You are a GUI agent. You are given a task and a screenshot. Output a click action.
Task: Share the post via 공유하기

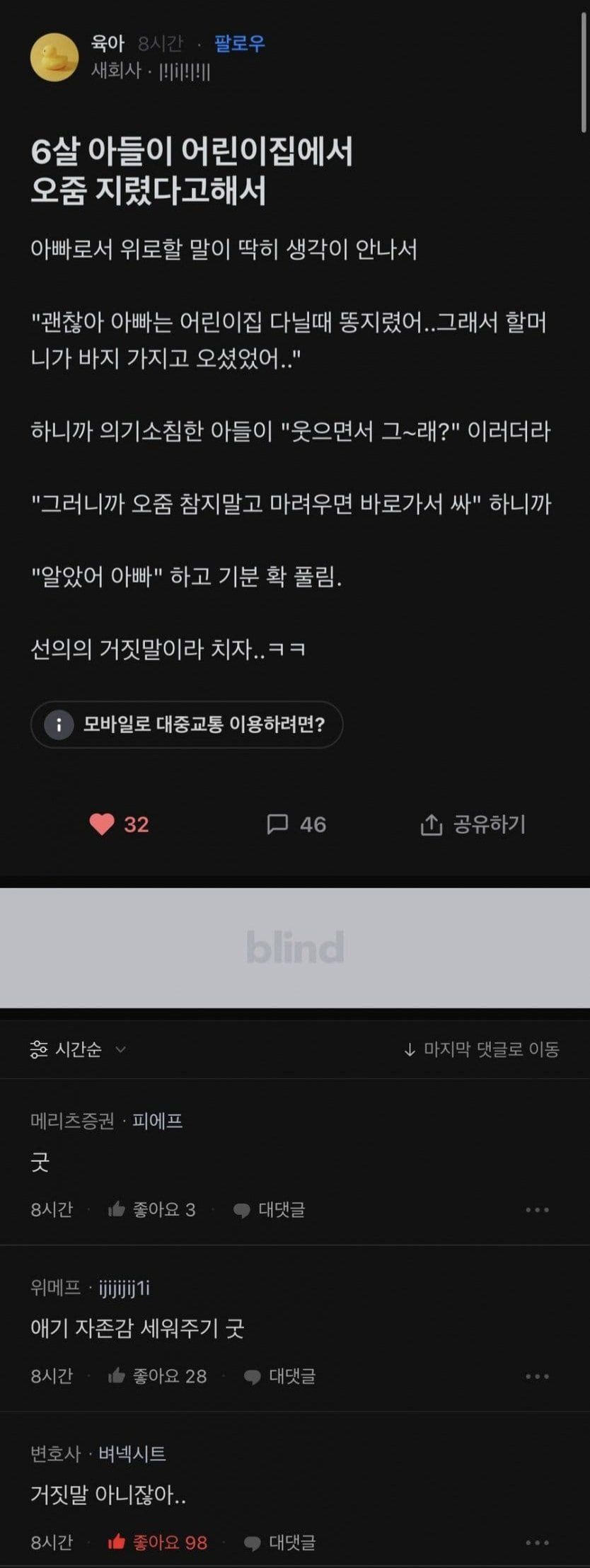pos(473,824)
